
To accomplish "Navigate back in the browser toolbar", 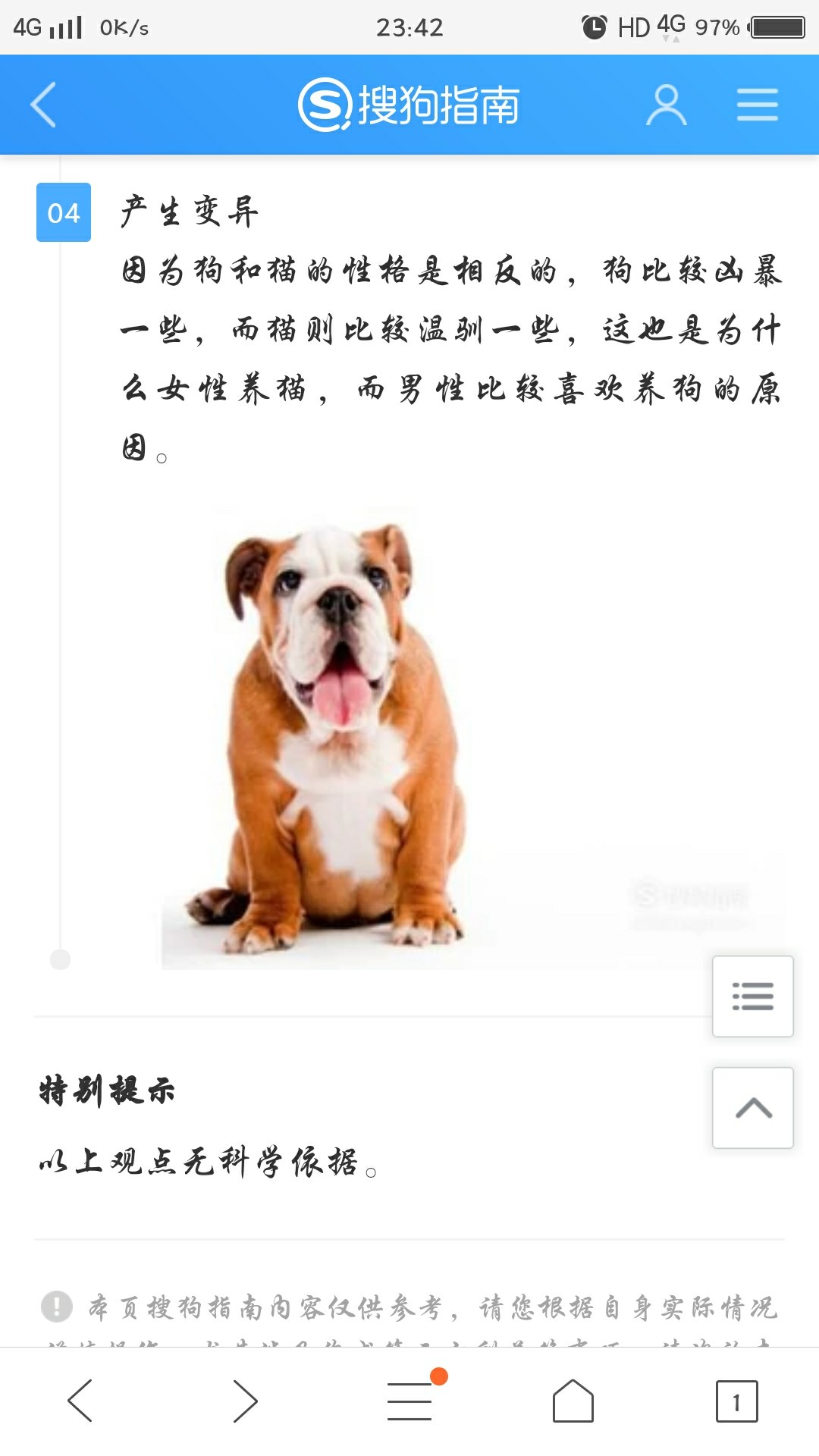I will pyautogui.click(x=80, y=1401).
